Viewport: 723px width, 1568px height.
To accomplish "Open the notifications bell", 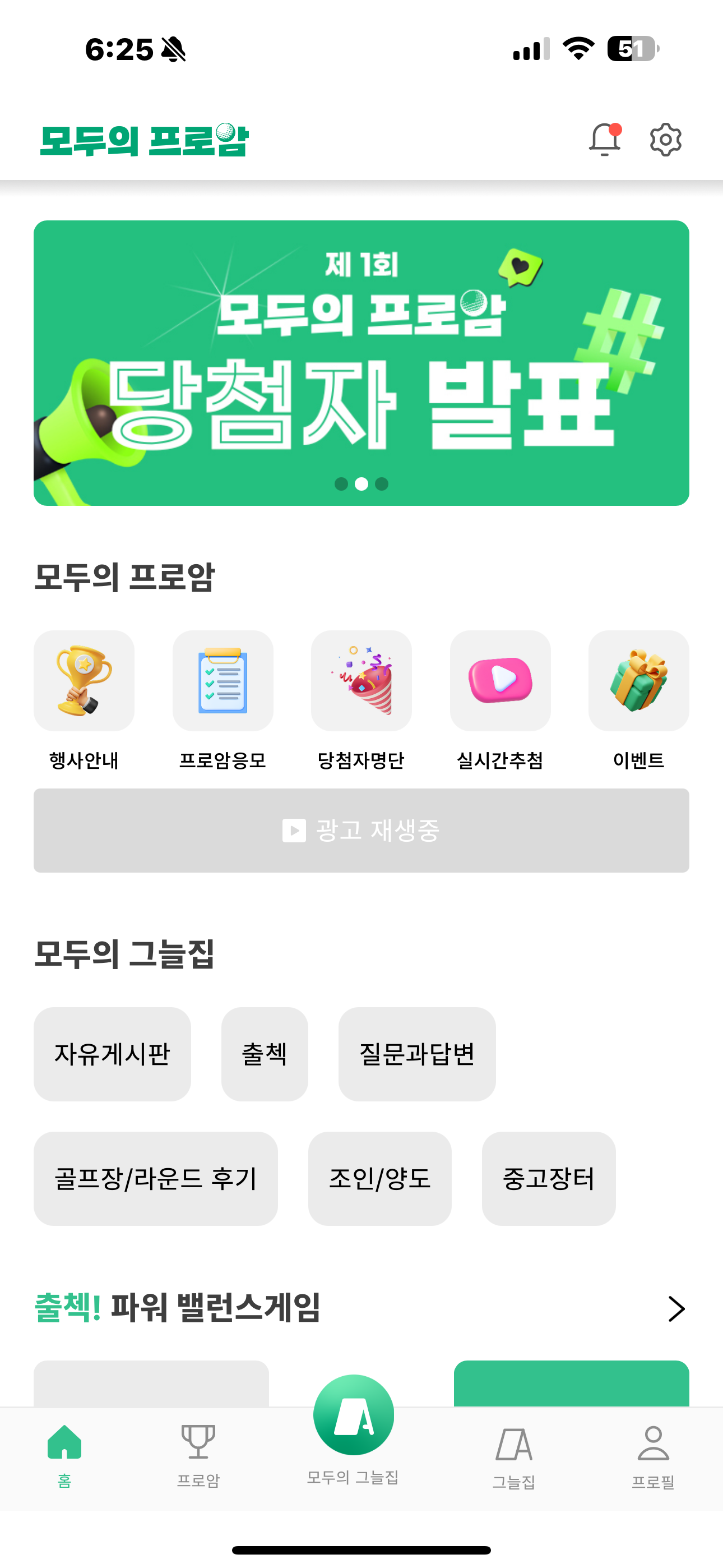I will tap(604, 140).
